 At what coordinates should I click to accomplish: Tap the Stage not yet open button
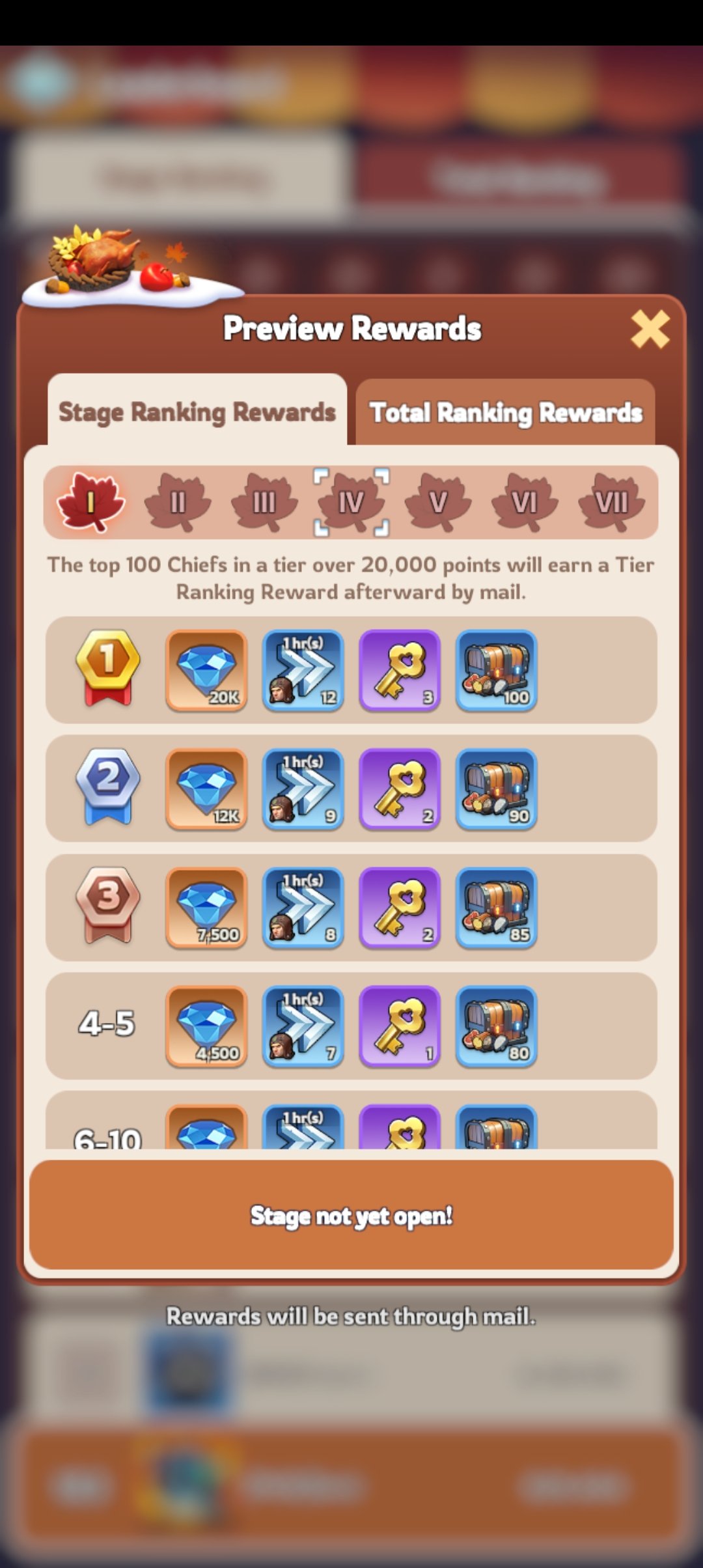click(x=351, y=1215)
